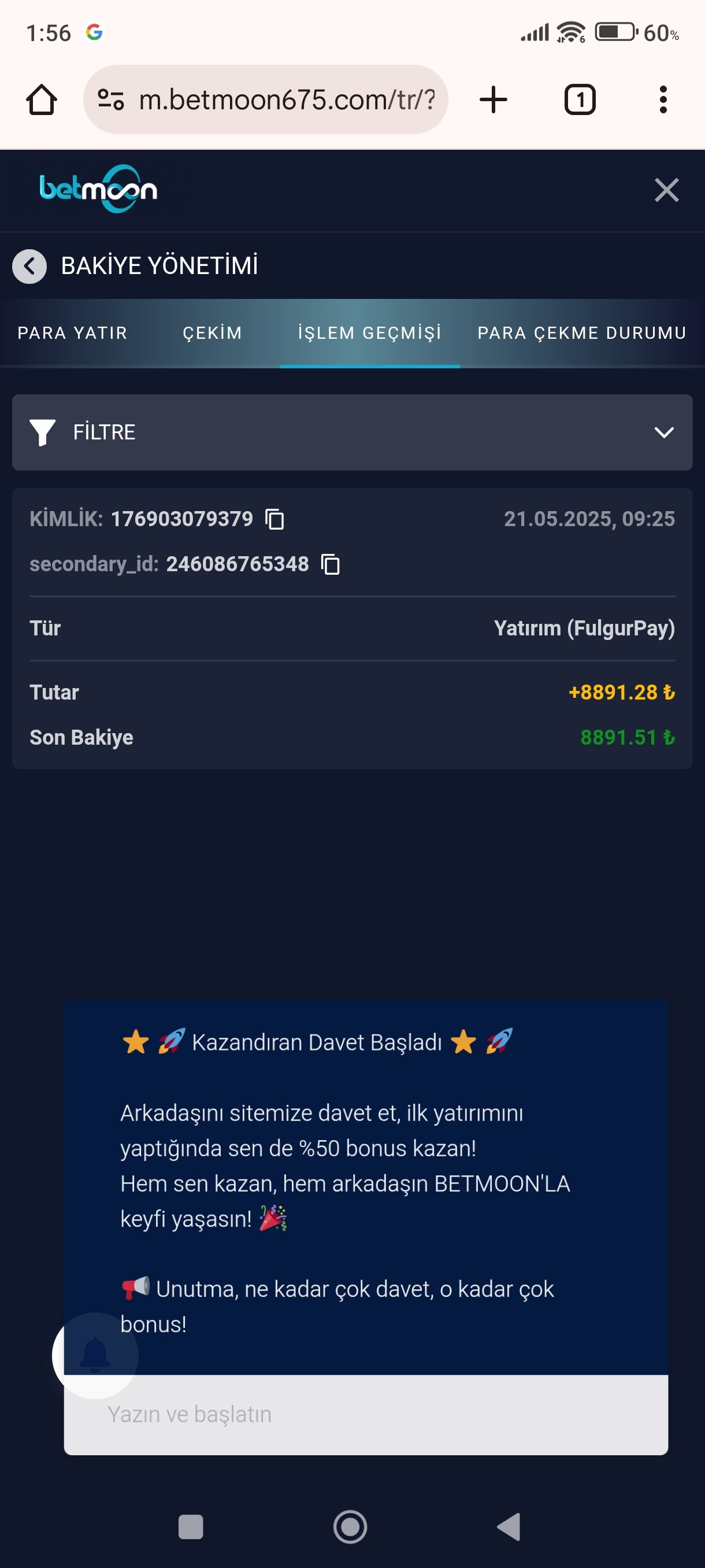Switch to the Para Yatır tab

click(72, 333)
